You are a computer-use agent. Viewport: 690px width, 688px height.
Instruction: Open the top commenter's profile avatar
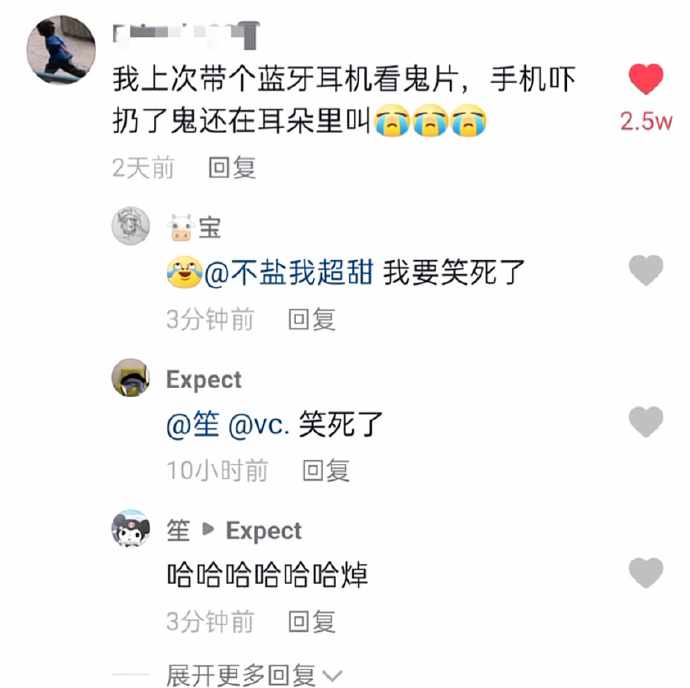(59, 50)
